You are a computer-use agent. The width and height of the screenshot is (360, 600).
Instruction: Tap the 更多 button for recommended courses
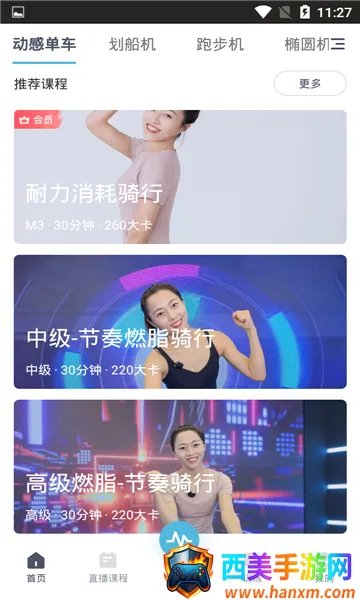point(310,83)
